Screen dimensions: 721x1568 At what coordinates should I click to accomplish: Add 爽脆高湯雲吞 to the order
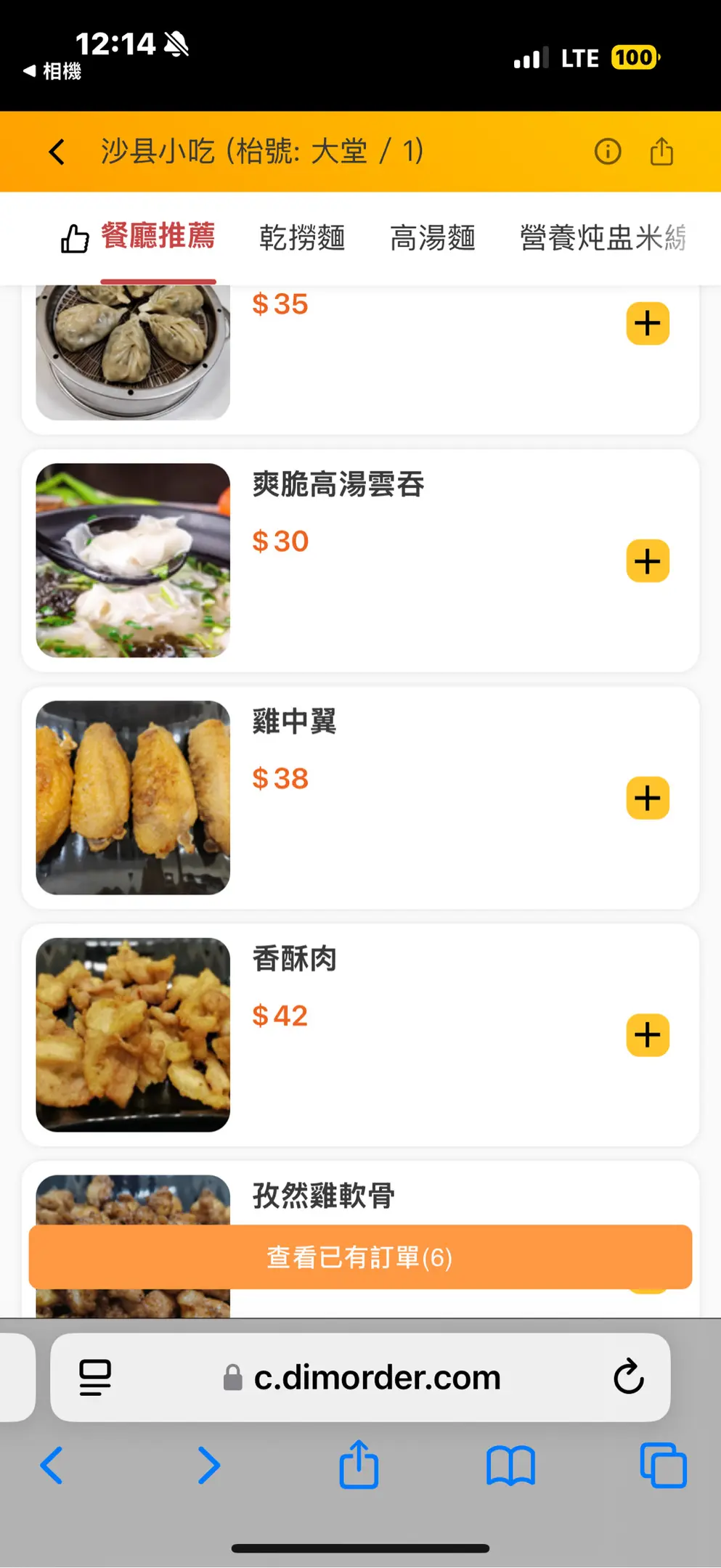648,561
